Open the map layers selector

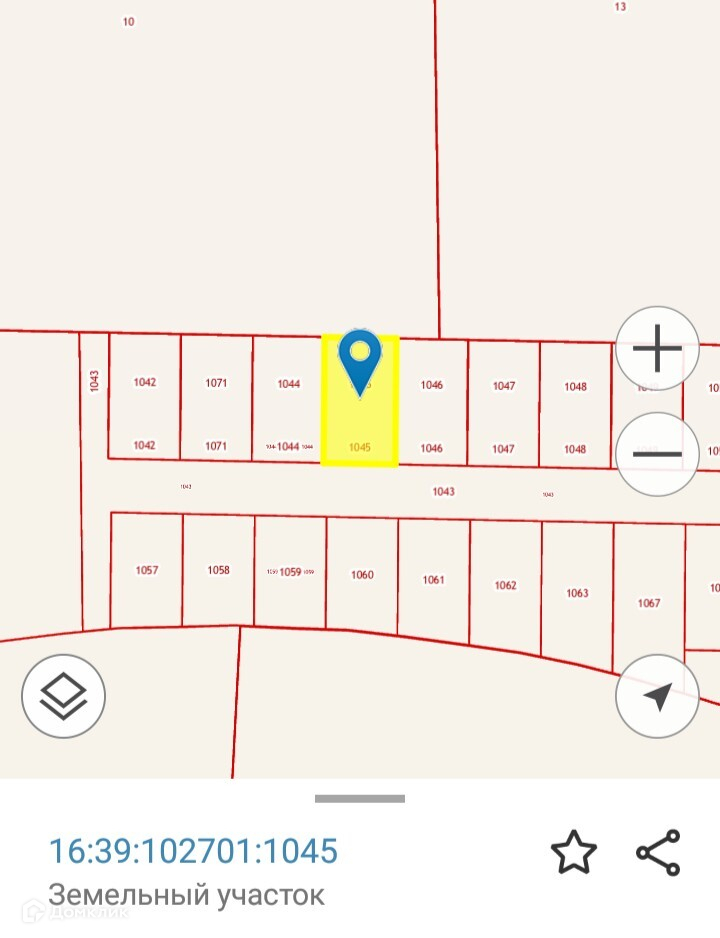(x=64, y=696)
